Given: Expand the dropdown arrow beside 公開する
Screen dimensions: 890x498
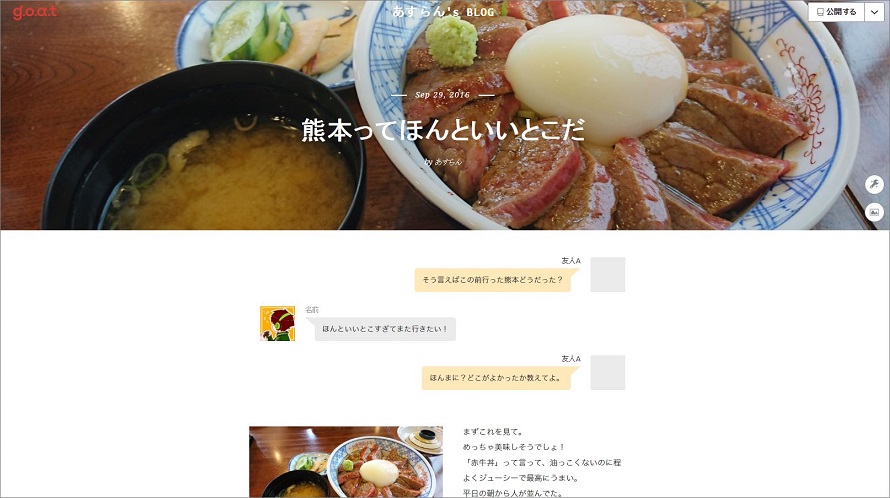Looking at the screenshot, I should (x=875, y=12).
